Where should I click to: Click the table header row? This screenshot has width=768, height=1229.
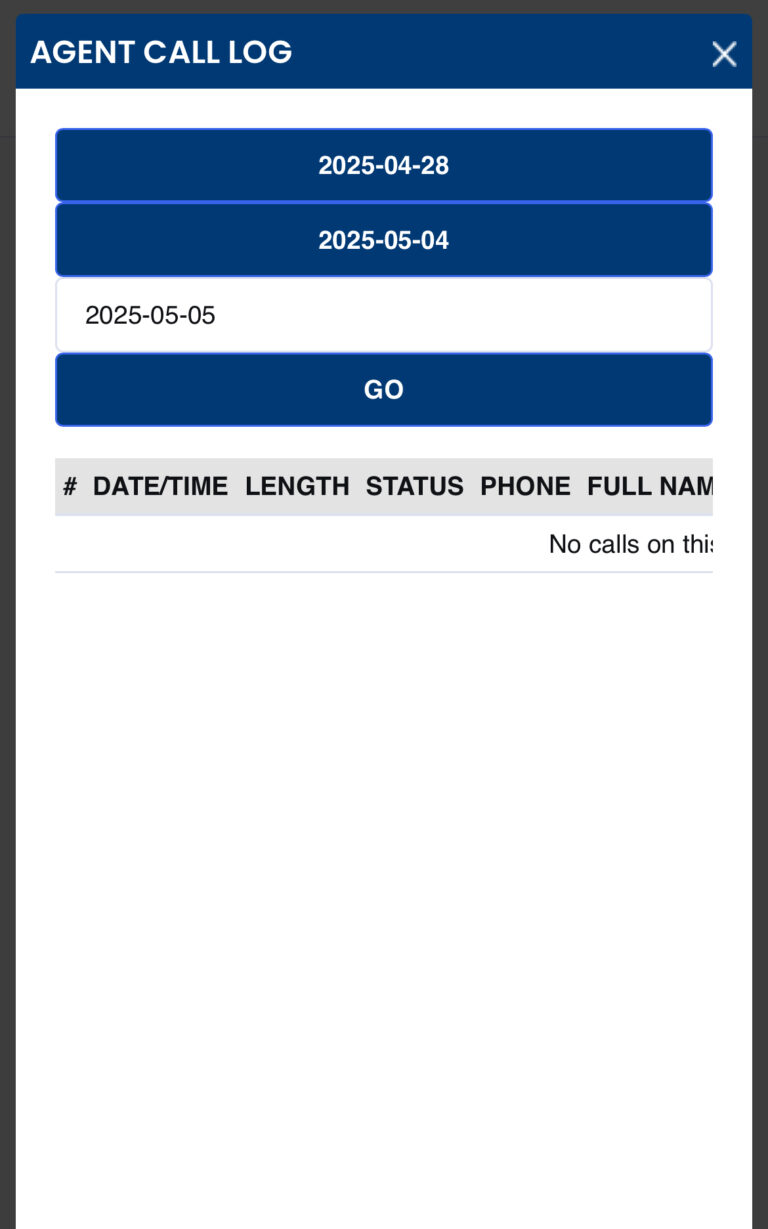point(384,486)
